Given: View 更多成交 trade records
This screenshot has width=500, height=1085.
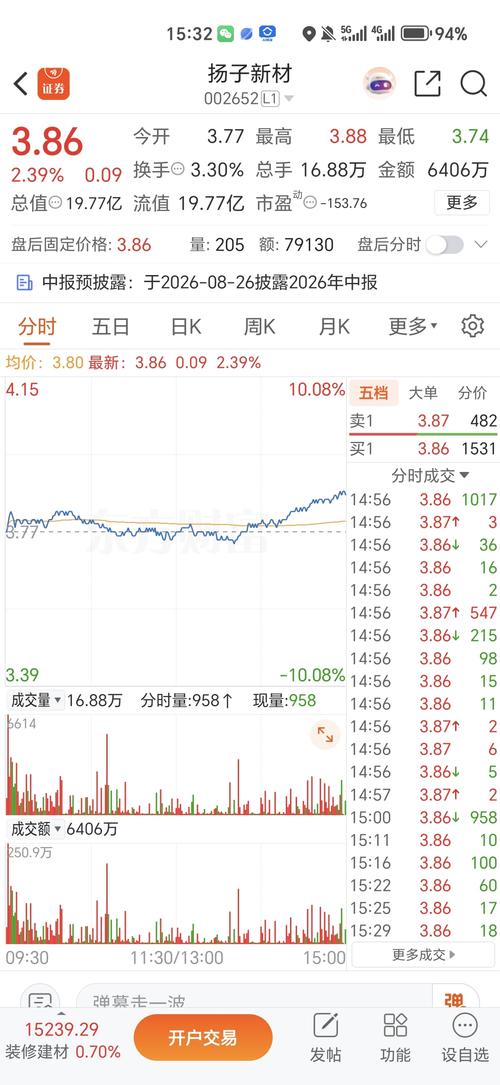Looking at the screenshot, I should (x=424, y=955).
